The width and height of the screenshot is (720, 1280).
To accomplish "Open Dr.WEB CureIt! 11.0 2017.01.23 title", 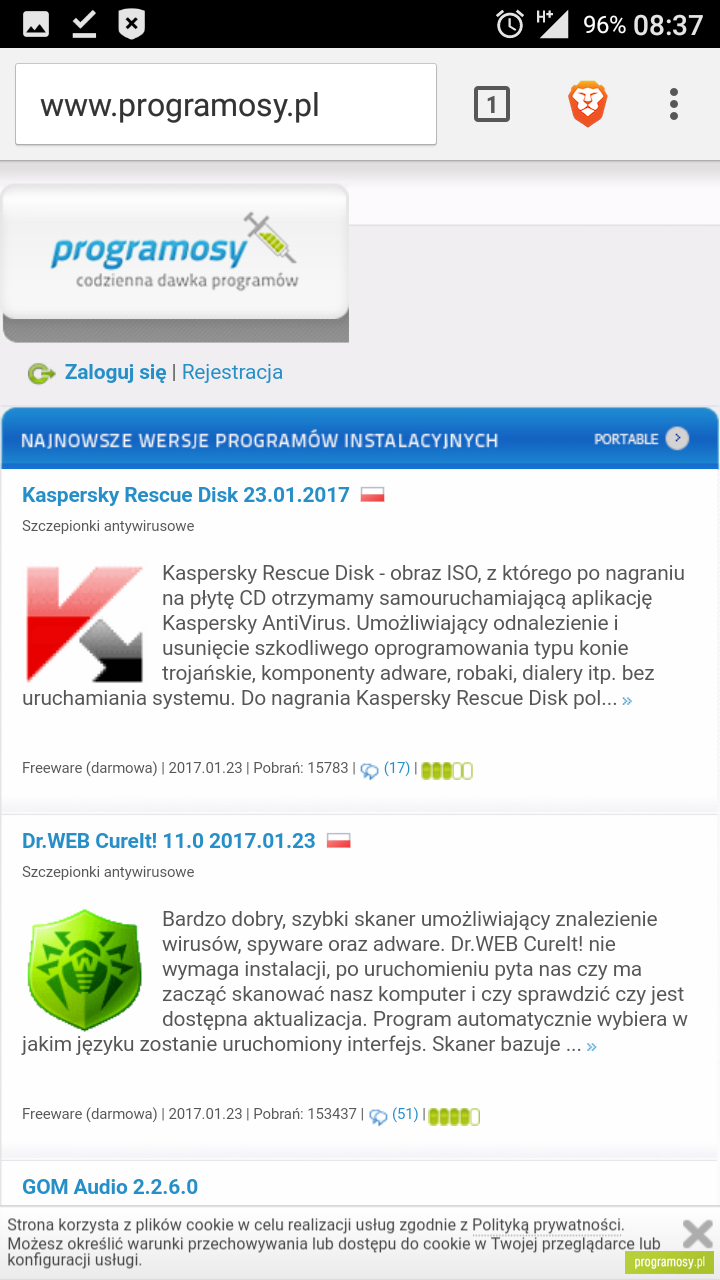I will [x=169, y=841].
